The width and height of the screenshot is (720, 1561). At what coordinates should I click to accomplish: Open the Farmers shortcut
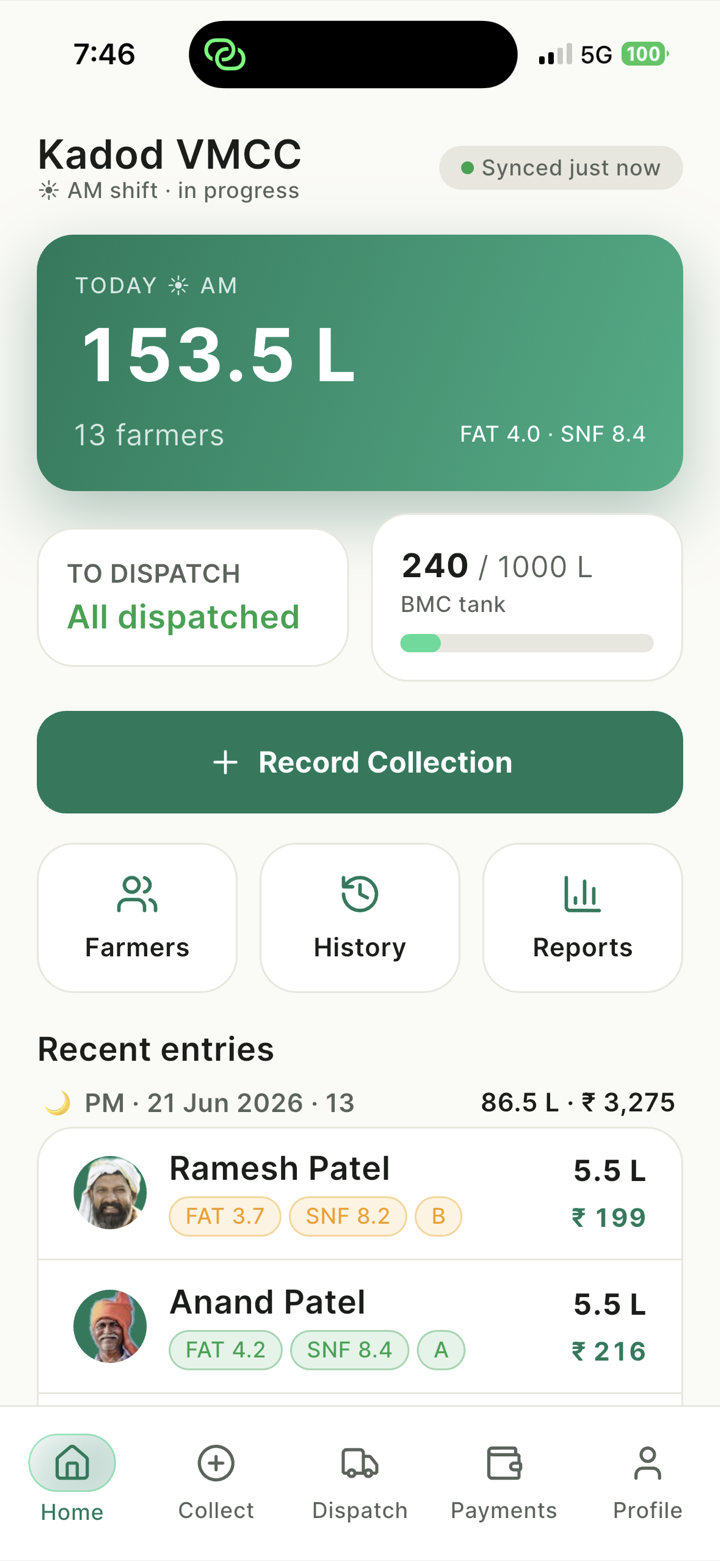137,918
